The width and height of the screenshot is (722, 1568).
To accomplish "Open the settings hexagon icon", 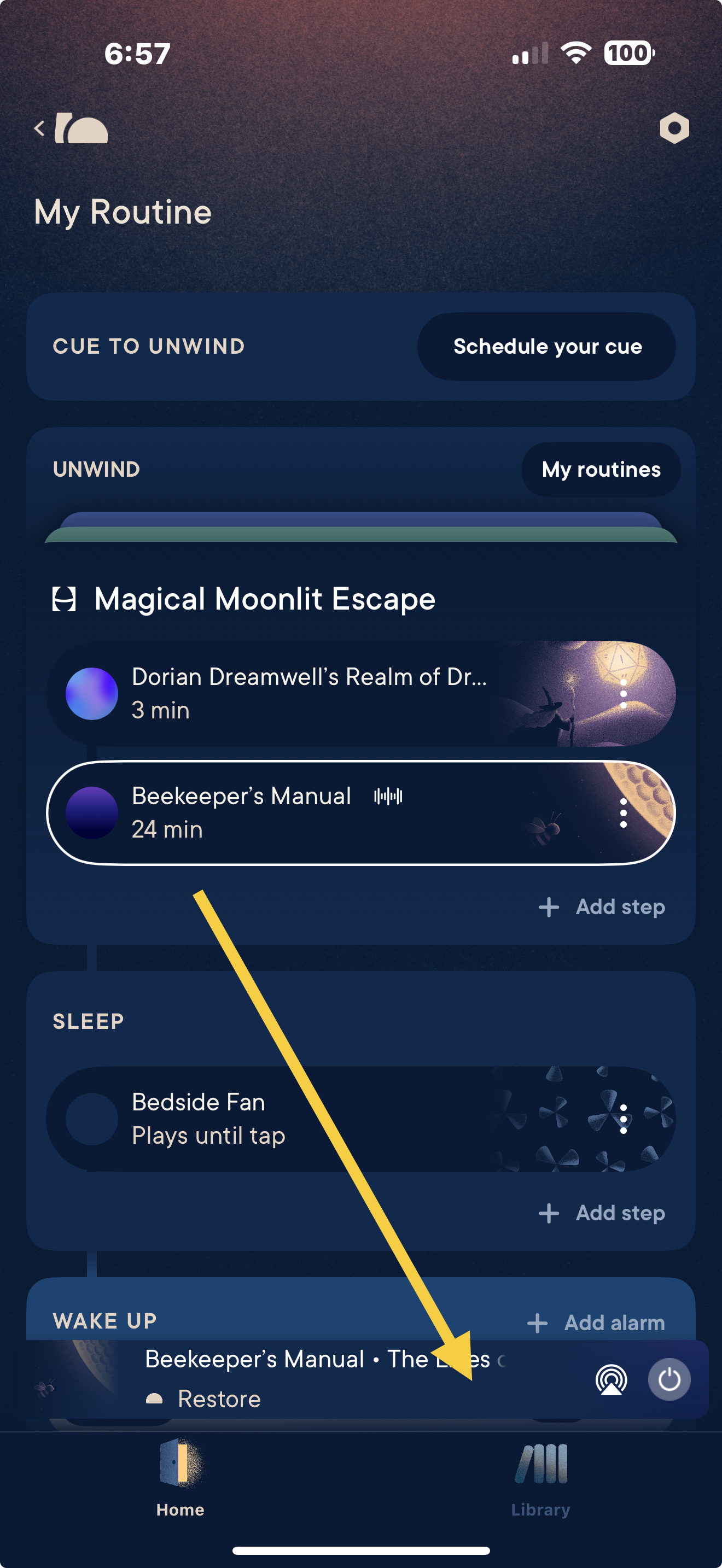I will click(x=674, y=128).
